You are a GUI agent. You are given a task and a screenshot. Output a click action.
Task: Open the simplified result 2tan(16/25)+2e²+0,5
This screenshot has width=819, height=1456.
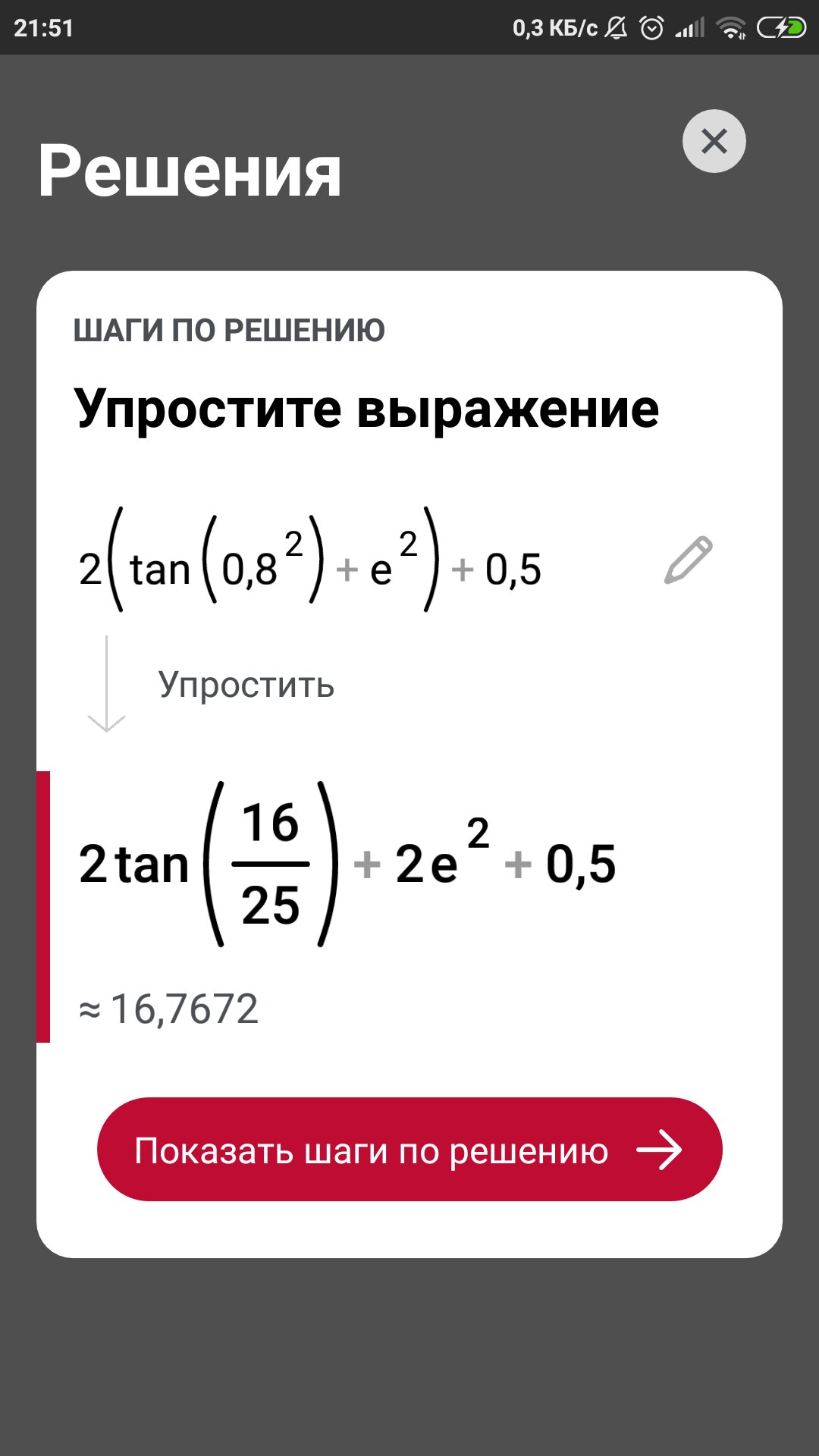click(347, 864)
